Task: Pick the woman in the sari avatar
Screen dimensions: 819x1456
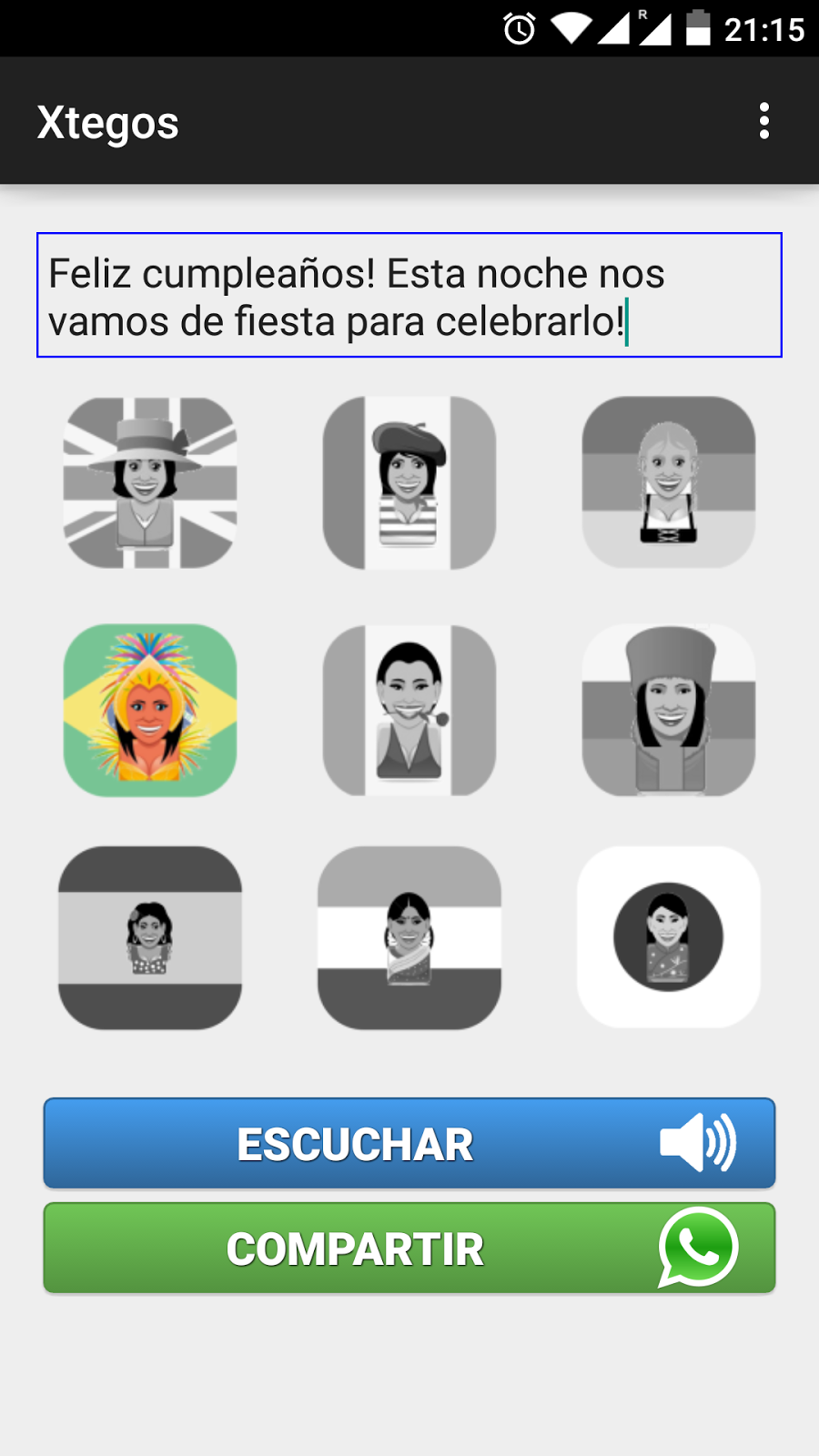Action: click(409, 937)
